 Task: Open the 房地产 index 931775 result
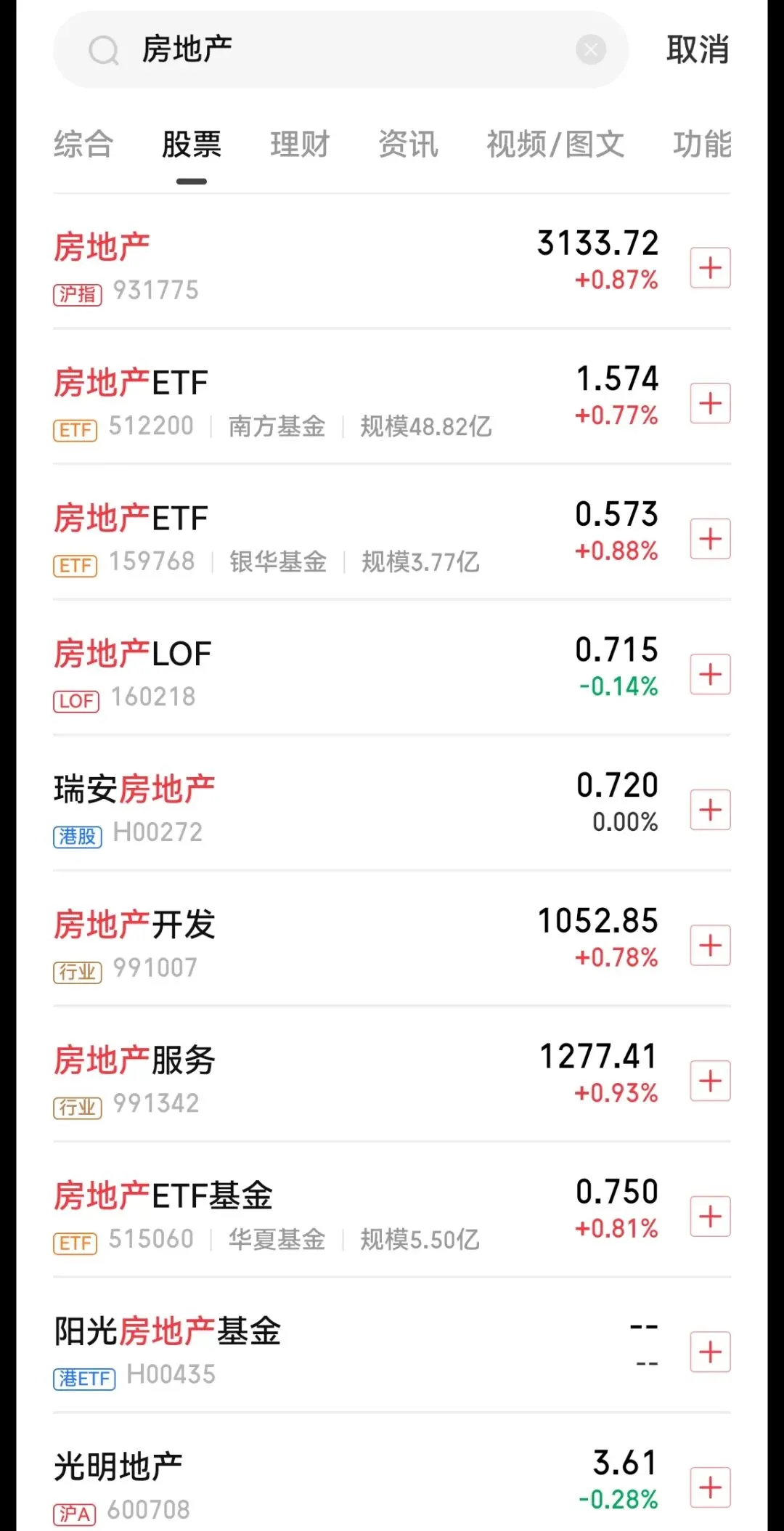[290, 265]
